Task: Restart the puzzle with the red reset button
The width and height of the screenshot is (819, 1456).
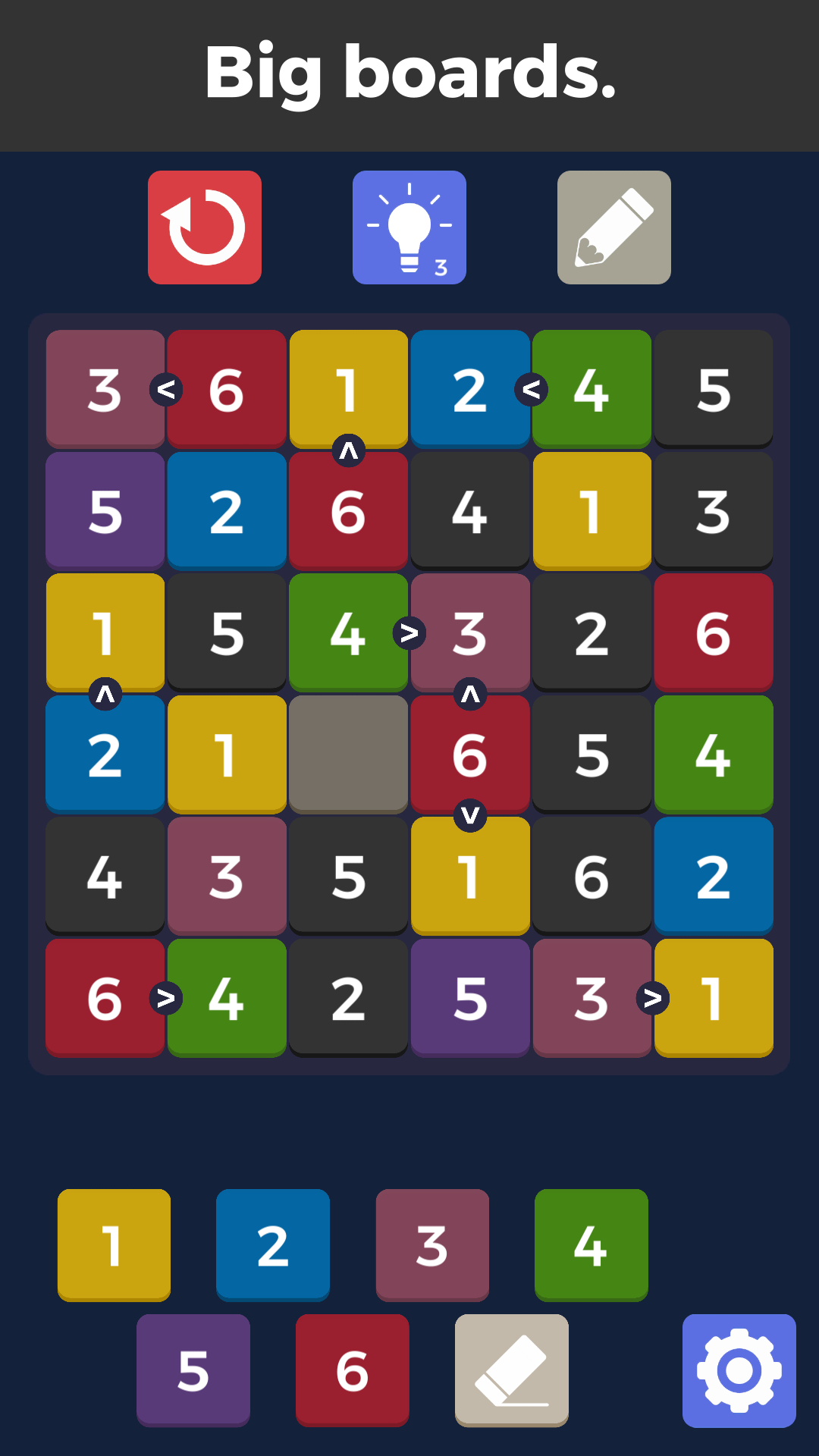Action: (205, 227)
